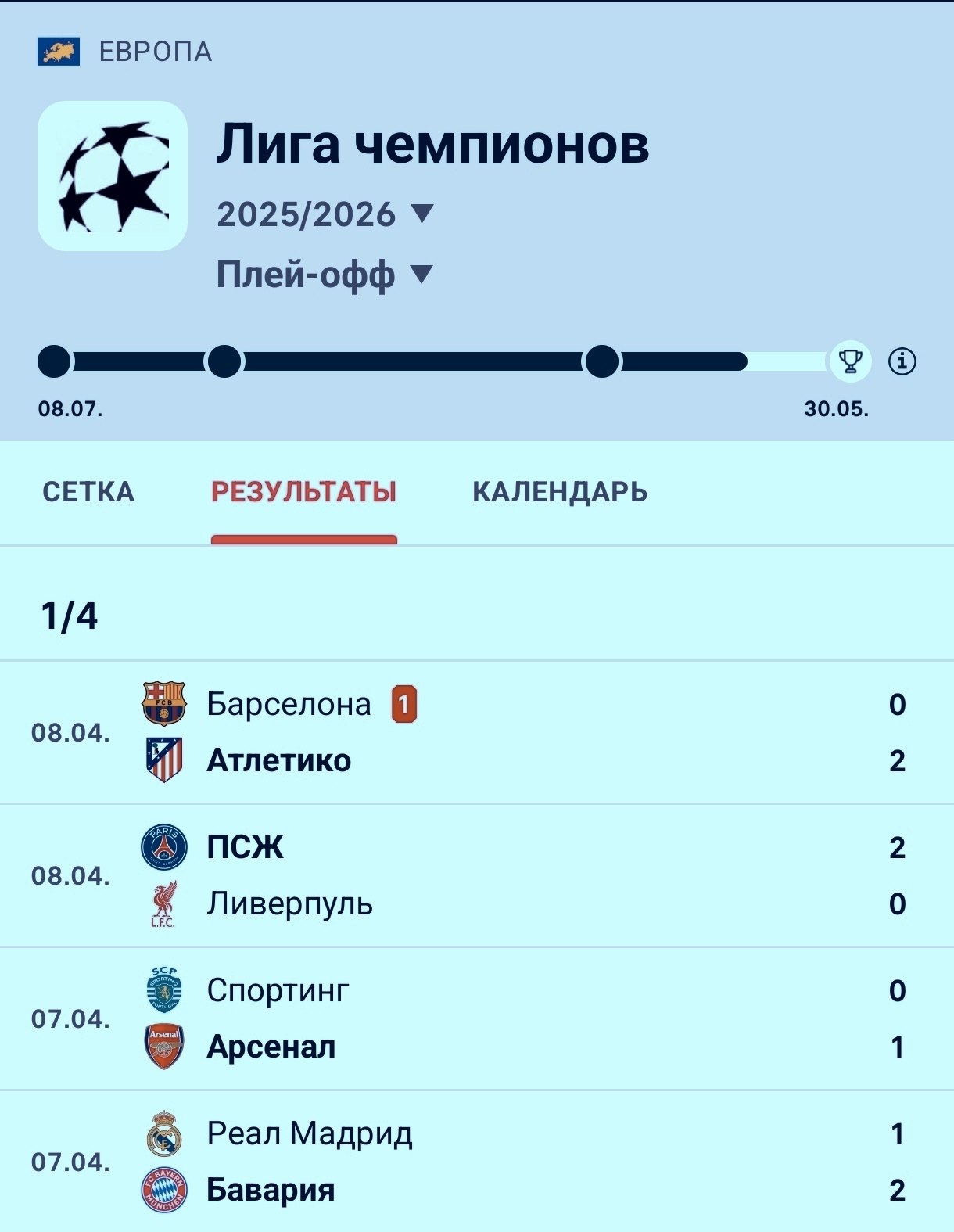Go to the Календарь tab
The width and height of the screenshot is (954, 1232).
point(560,492)
